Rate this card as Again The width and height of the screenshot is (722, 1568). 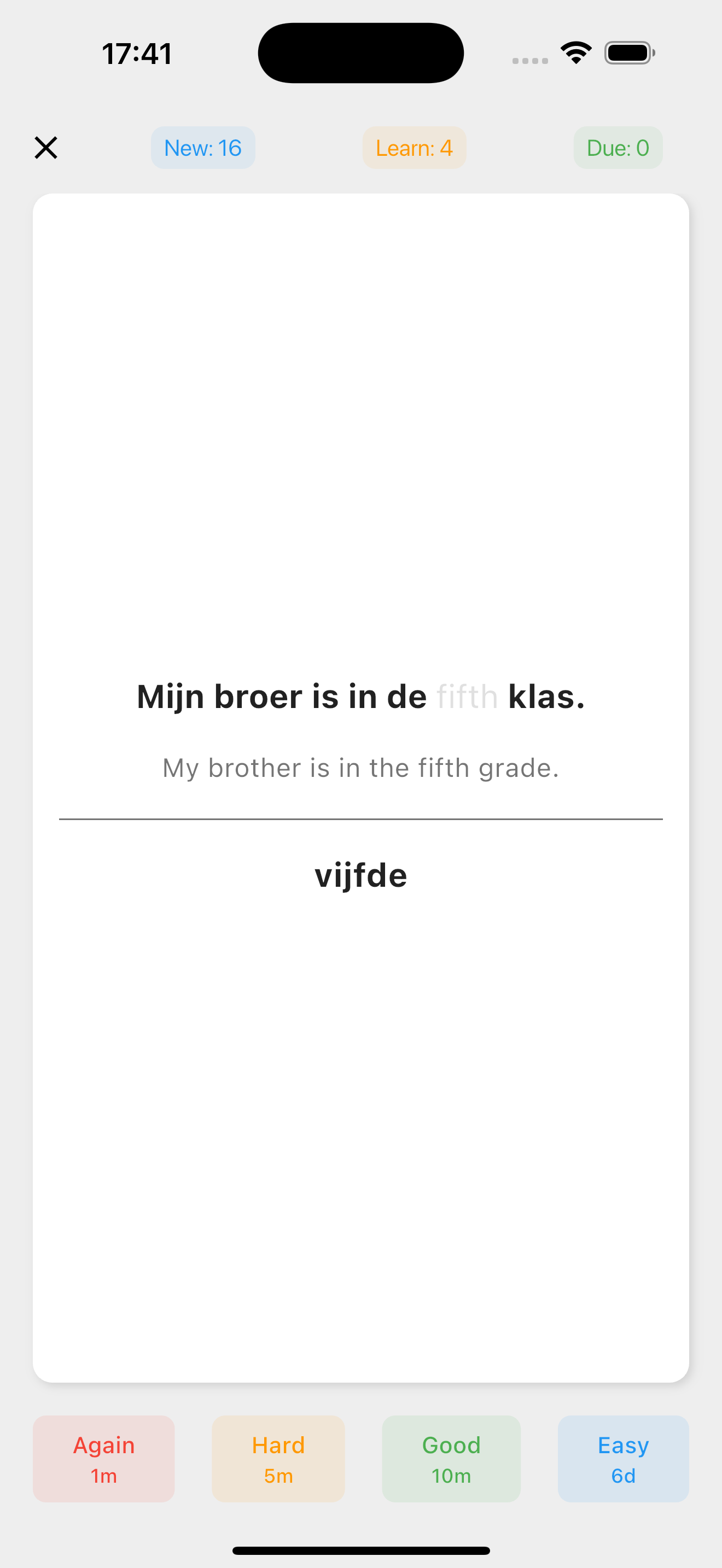point(103,1459)
